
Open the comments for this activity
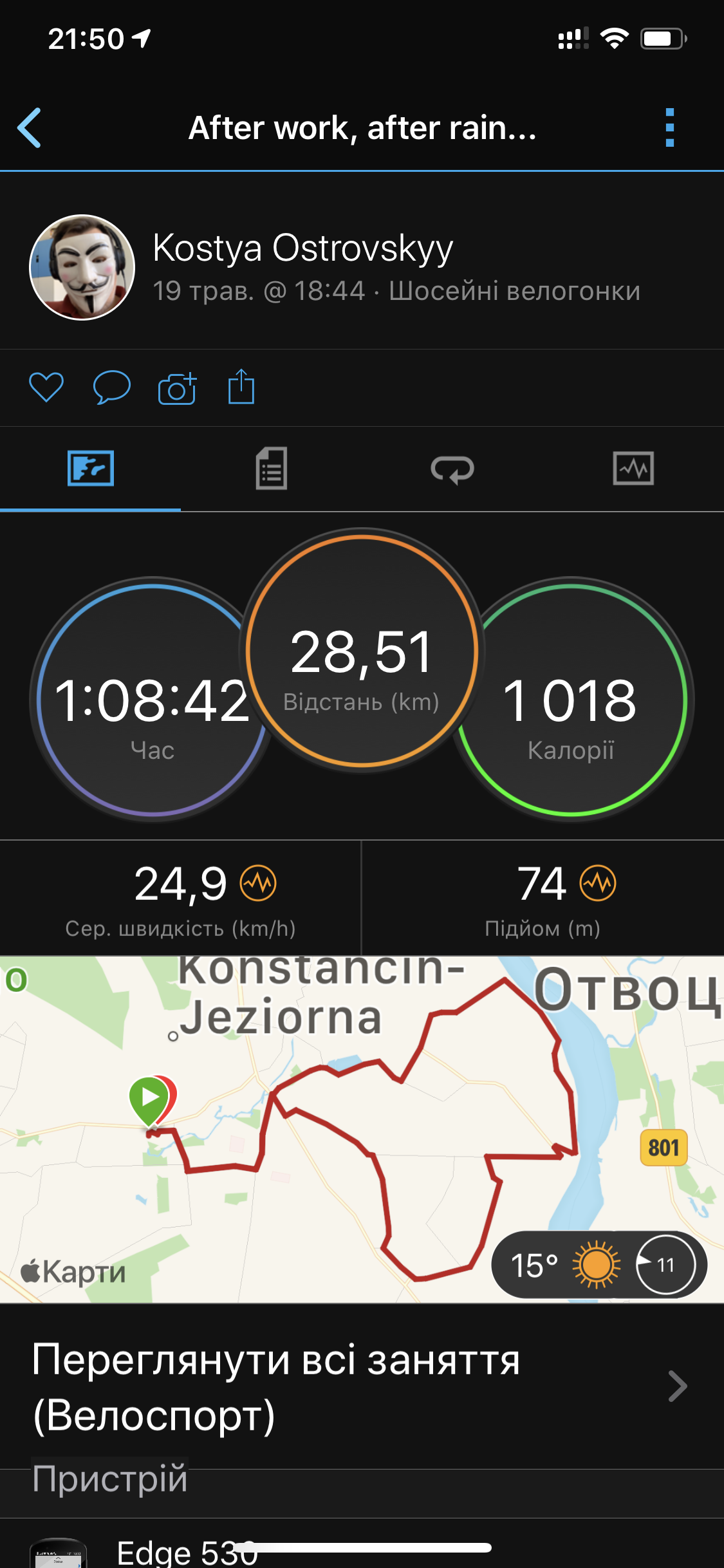point(111,387)
